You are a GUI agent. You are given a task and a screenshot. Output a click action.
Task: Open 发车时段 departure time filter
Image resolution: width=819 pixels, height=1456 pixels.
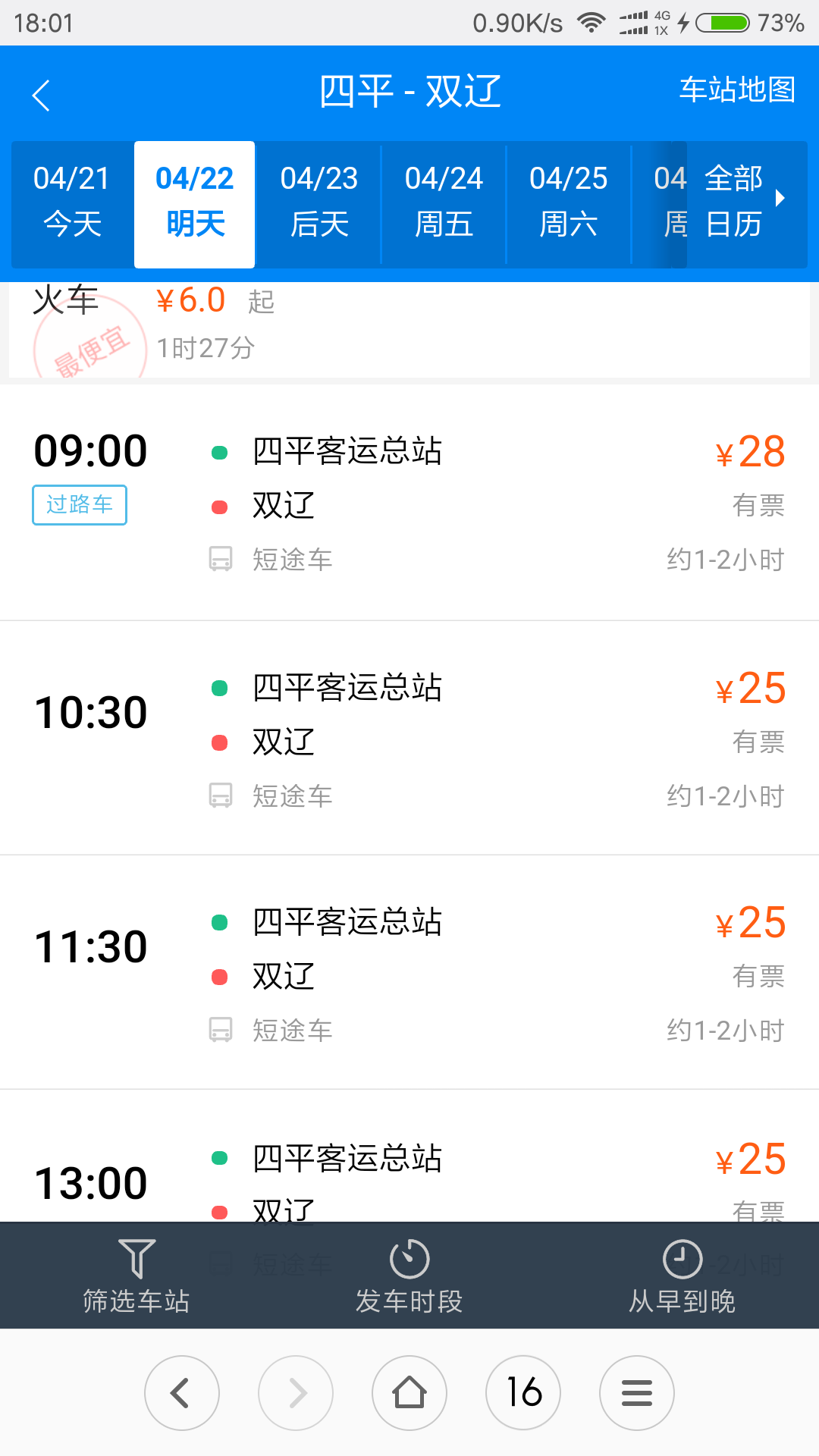(x=409, y=1276)
